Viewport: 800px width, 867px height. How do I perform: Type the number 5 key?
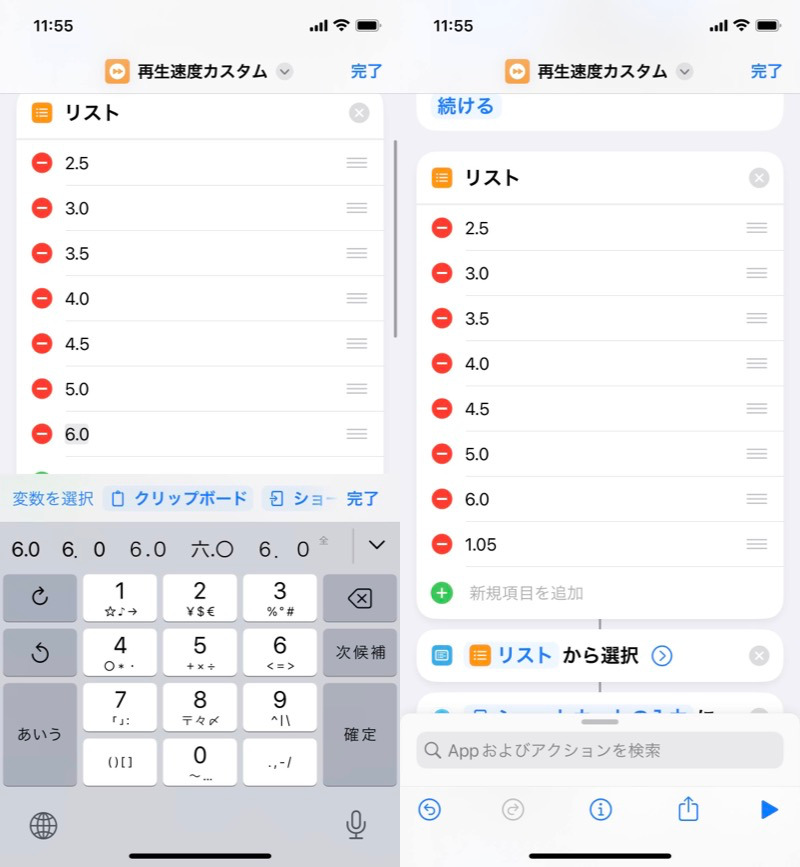(x=200, y=652)
